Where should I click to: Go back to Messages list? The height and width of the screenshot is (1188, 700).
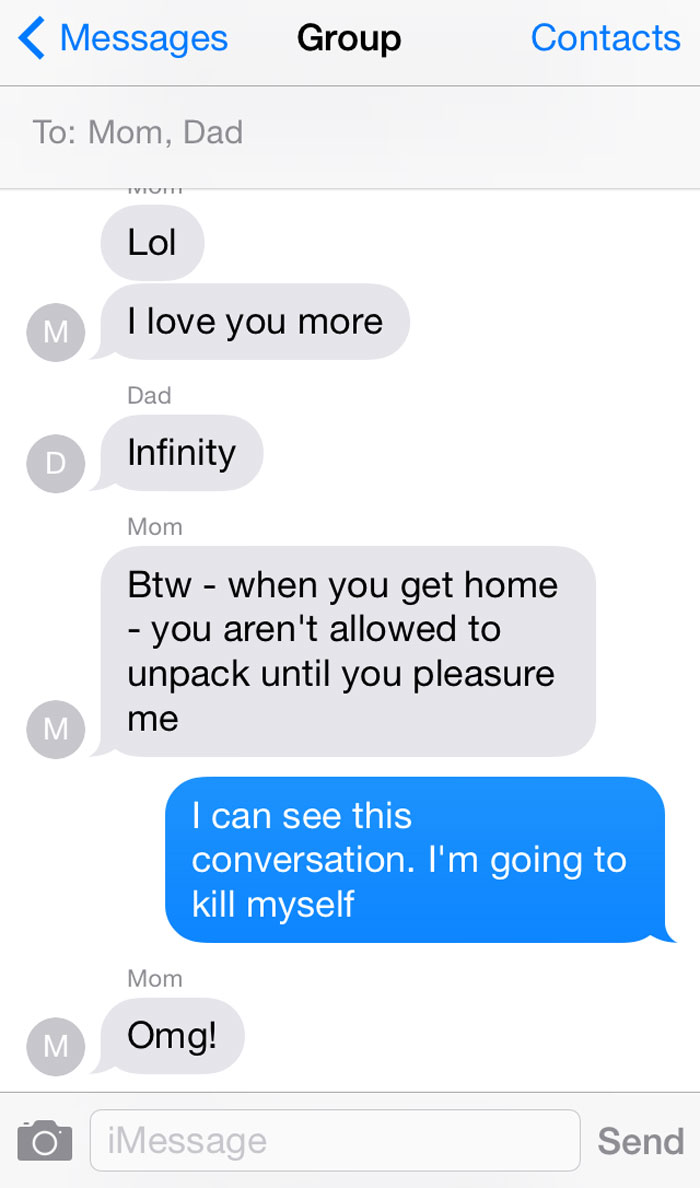(123, 38)
